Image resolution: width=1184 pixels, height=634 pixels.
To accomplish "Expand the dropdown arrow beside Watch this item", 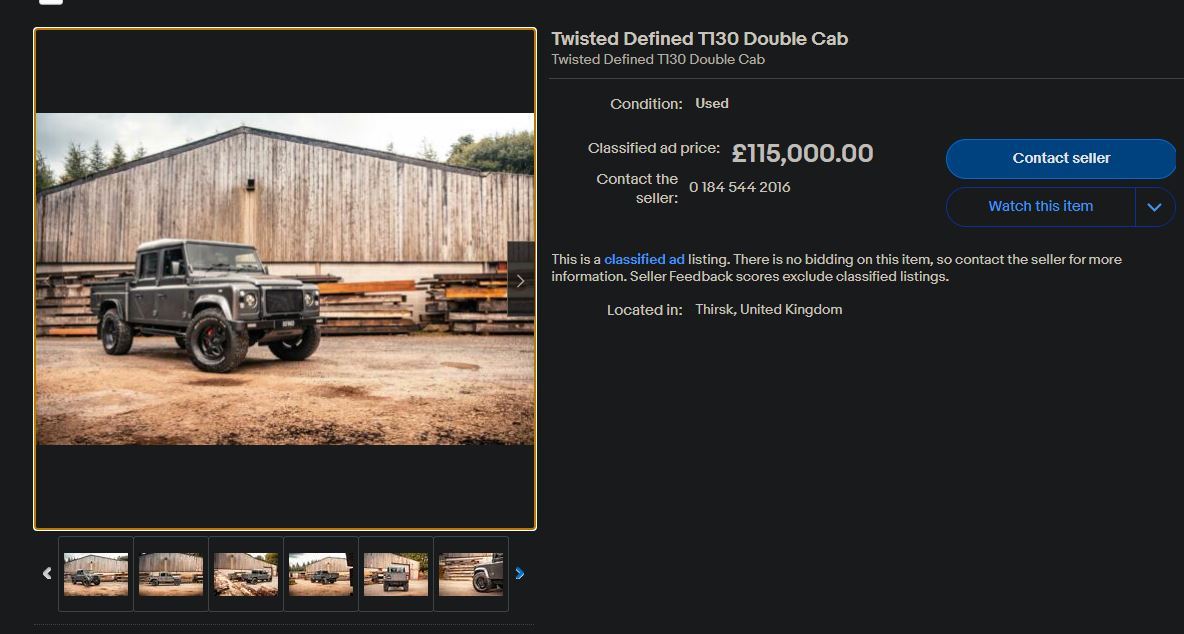I will point(1154,207).
